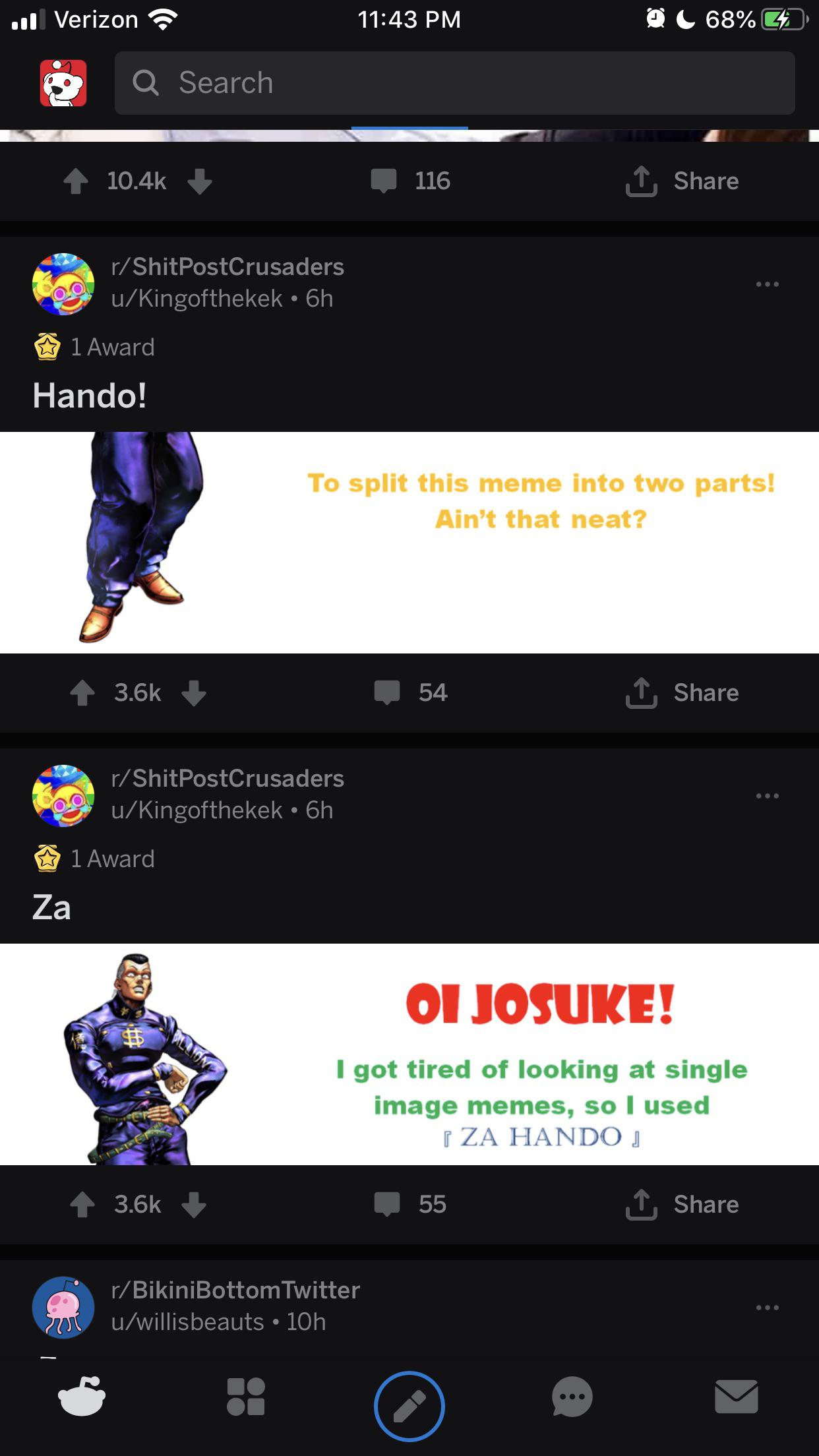
Task: Upvote the "Hando!" post
Action: (82, 693)
